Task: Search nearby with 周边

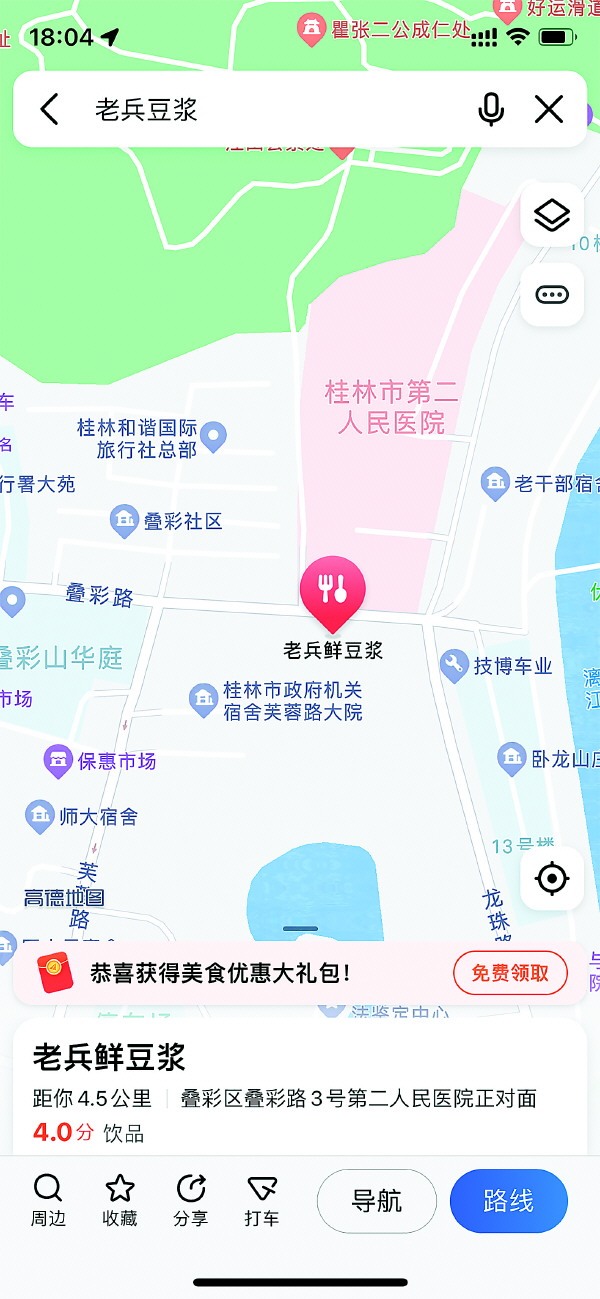Action: [47, 1200]
